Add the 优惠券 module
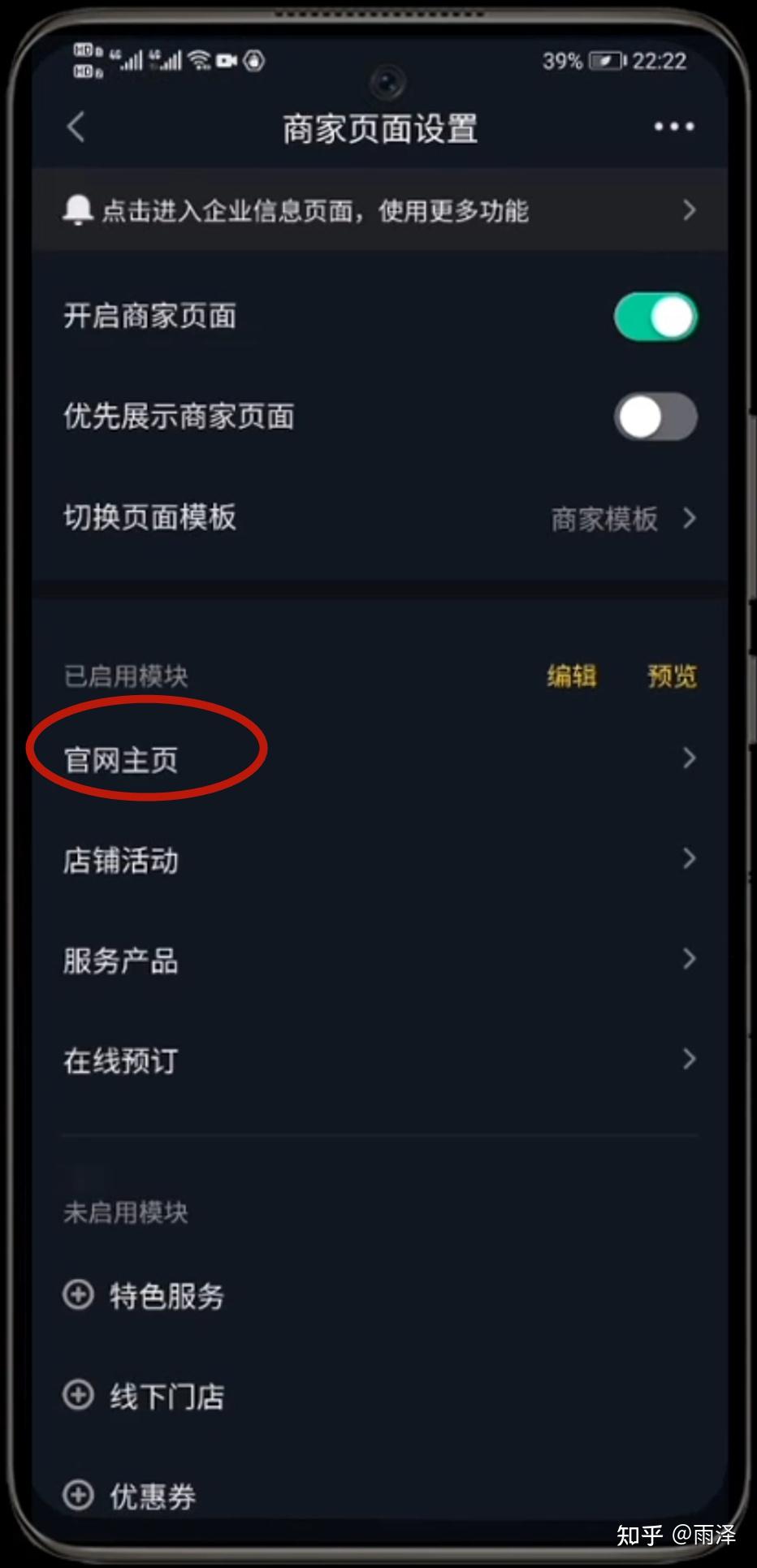 coord(79,1495)
